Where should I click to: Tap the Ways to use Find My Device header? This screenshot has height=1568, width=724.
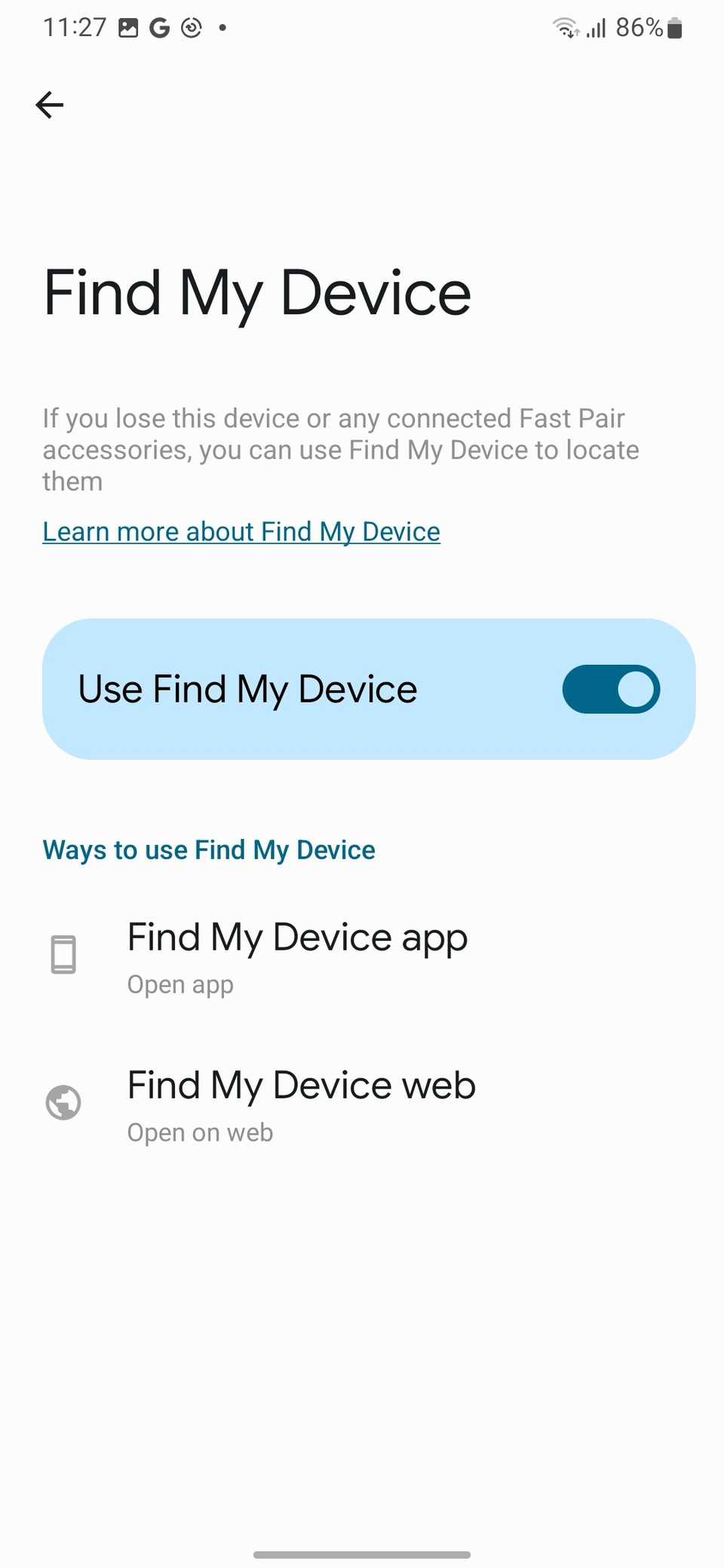coord(208,850)
